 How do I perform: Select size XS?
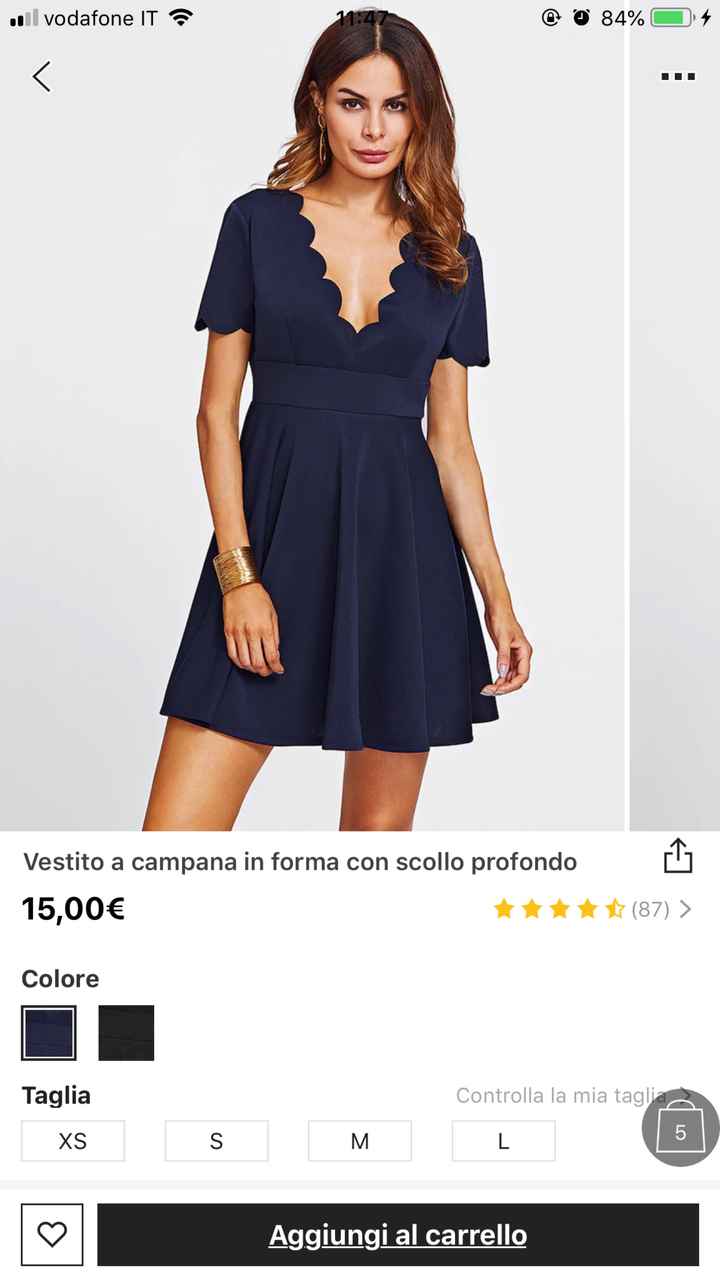[73, 1141]
